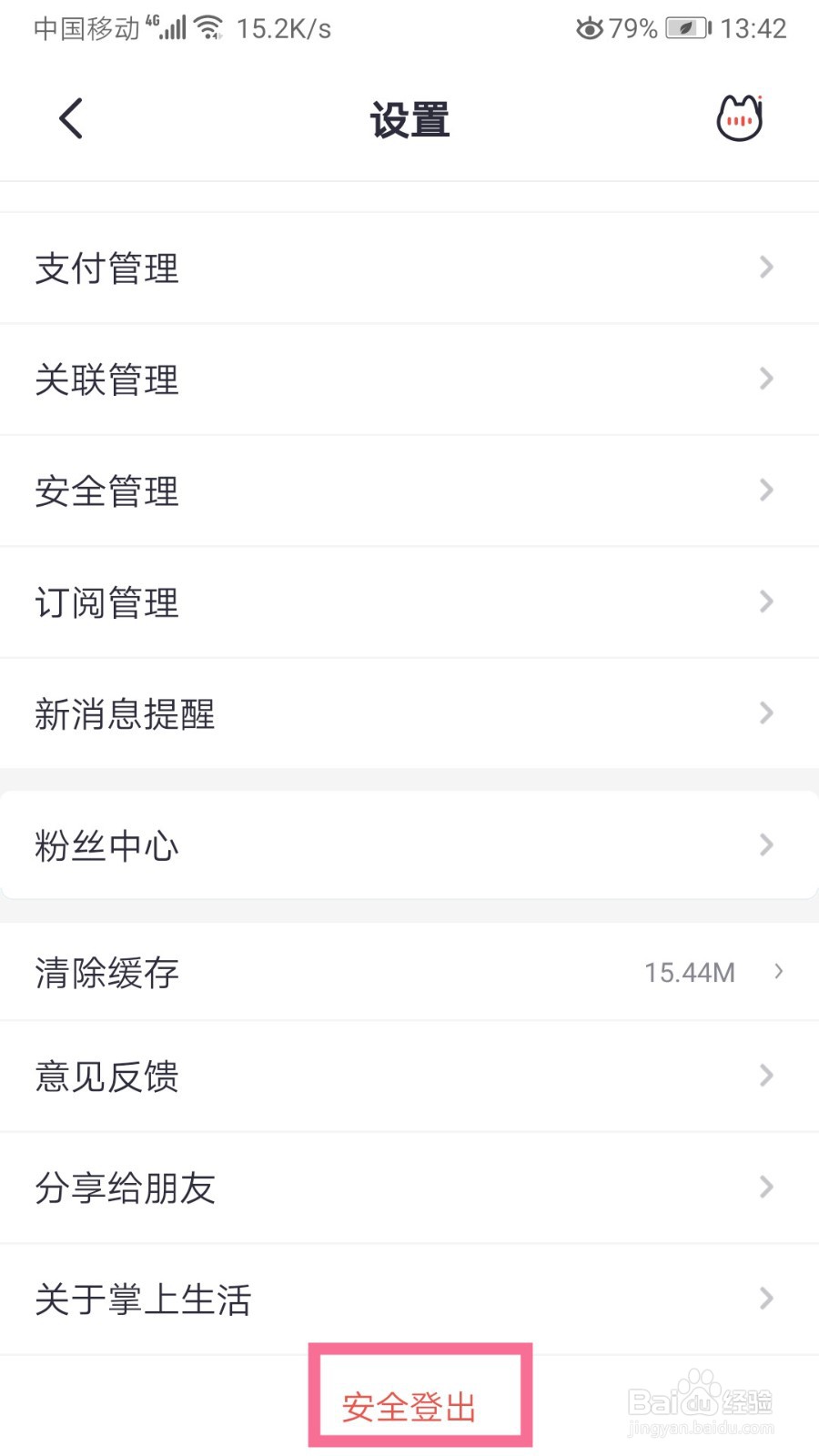Open 订阅管理 subscription management

(409, 602)
